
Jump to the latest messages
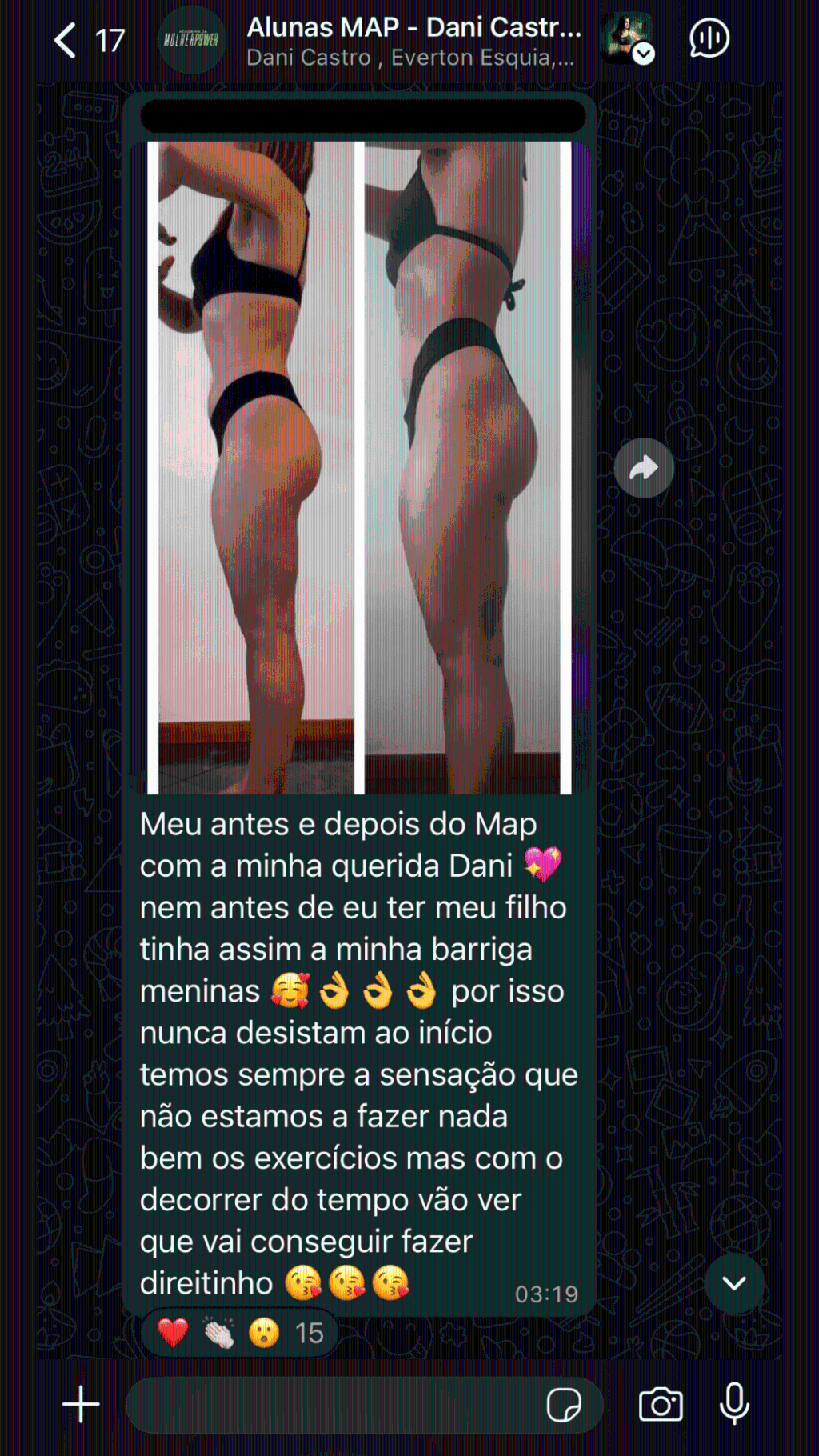(x=734, y=1283)
